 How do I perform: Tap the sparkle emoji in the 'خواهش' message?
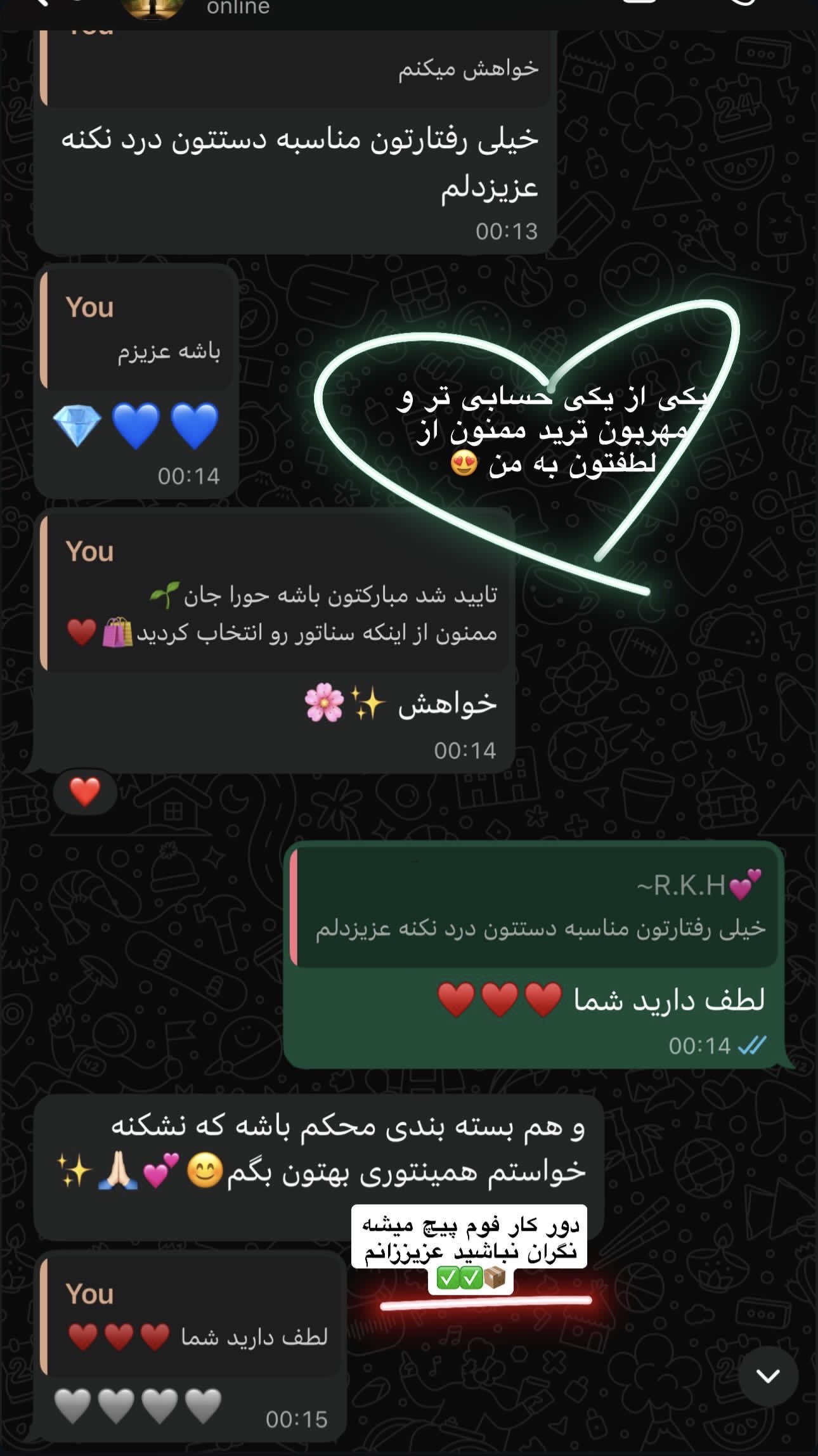click(371, 701)
